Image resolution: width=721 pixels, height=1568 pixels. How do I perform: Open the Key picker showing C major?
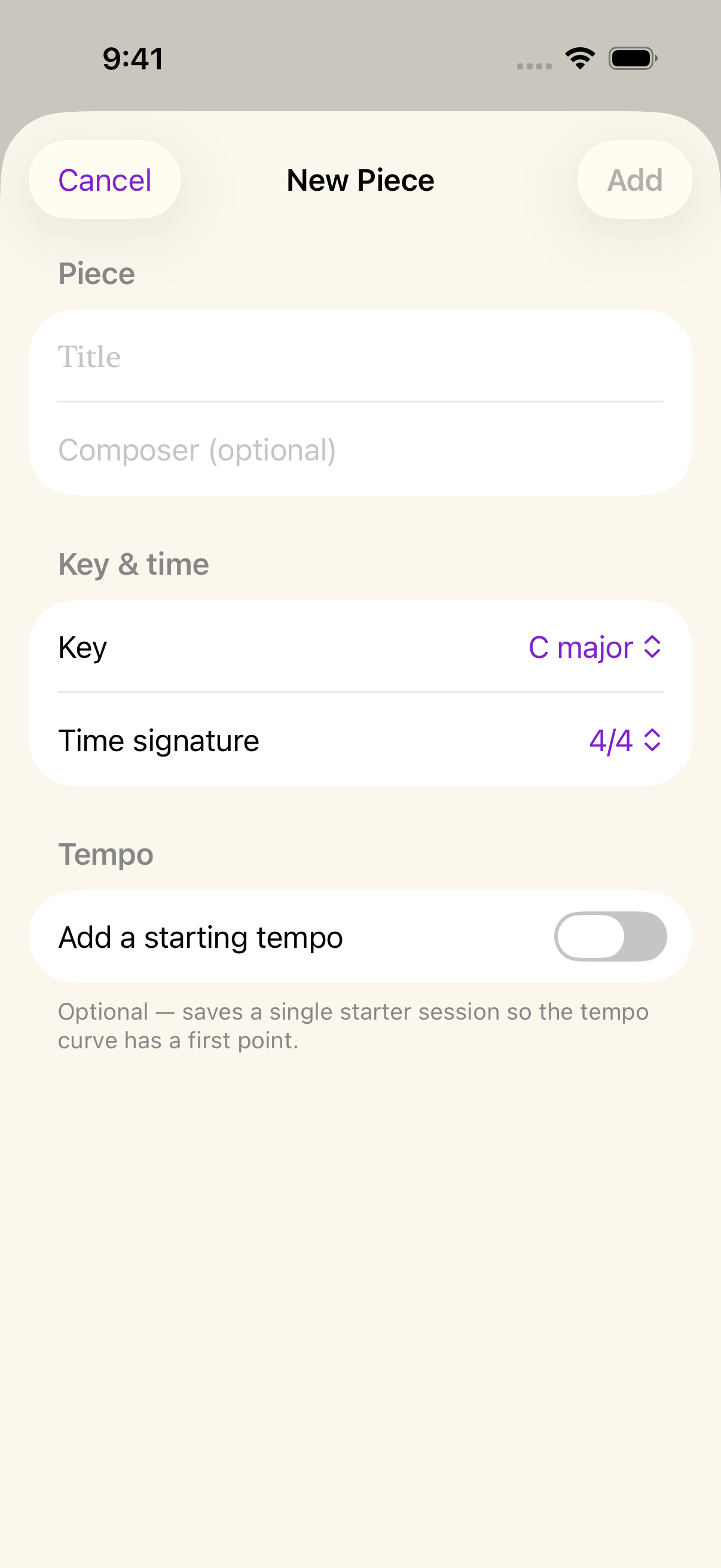(594, 647)
